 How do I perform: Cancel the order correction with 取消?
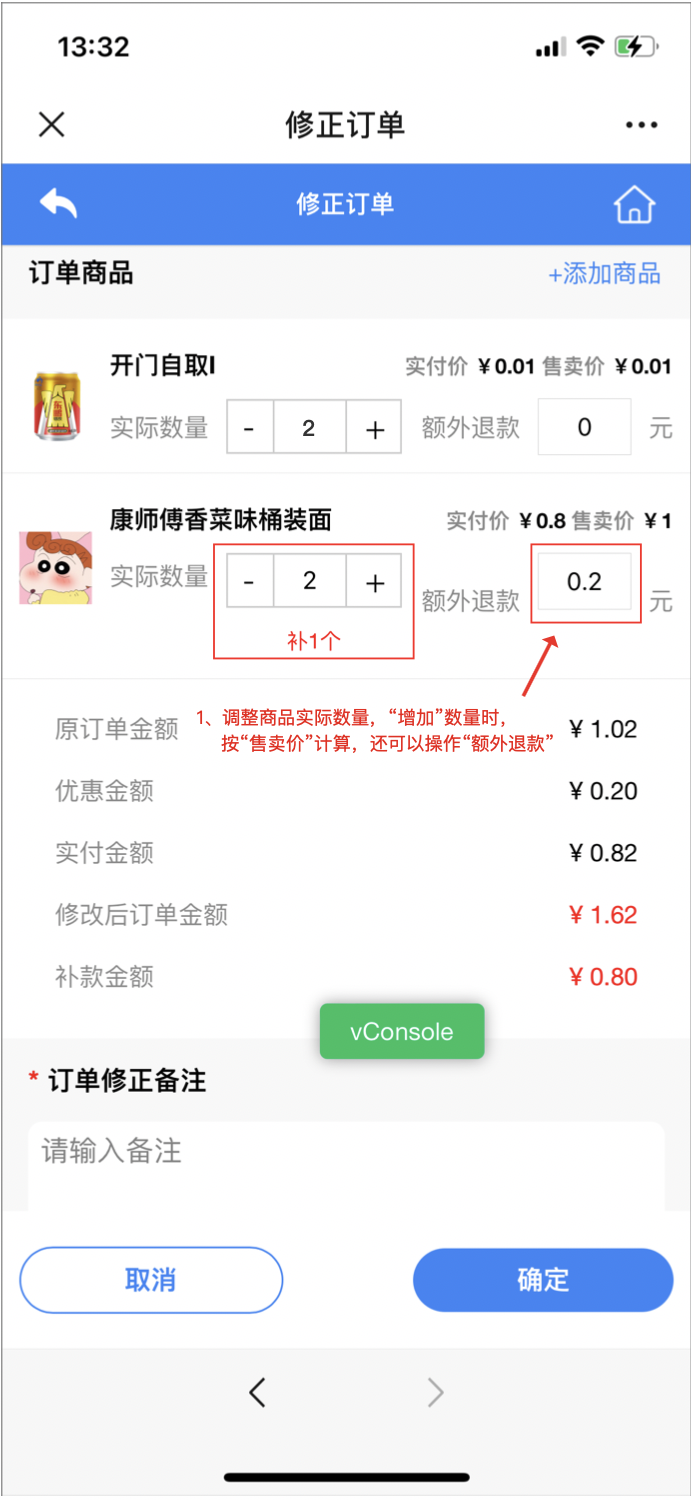151,1280
